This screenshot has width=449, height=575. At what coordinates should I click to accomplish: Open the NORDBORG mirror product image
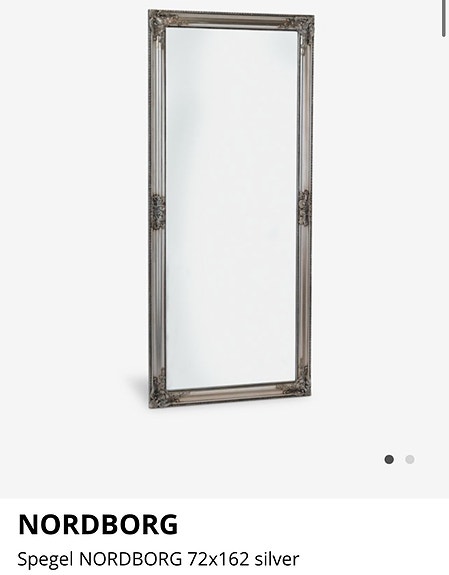(x=231, y=209)
